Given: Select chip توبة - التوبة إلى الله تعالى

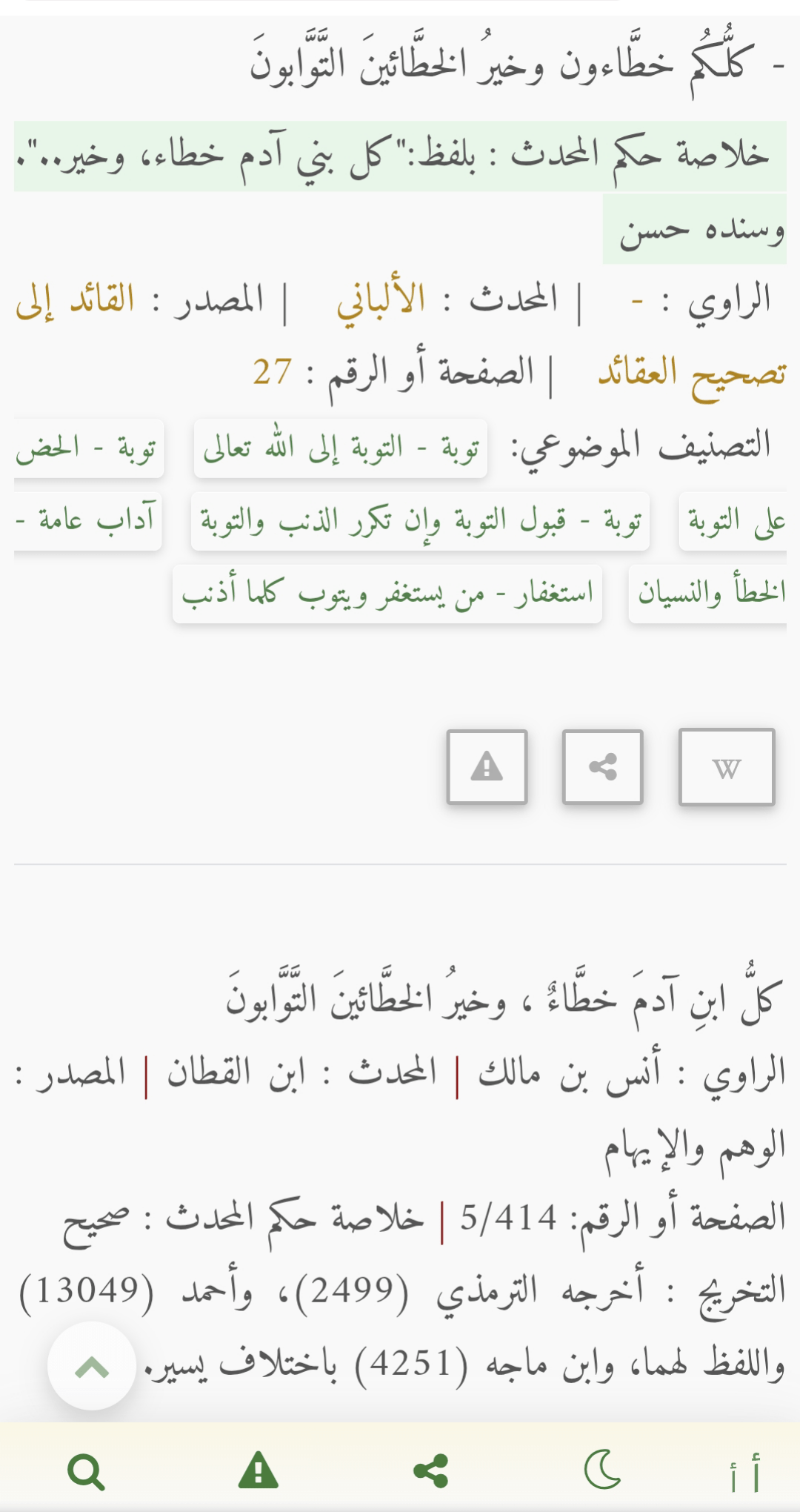Looking at the screenshot, I should tap(340, 448).
